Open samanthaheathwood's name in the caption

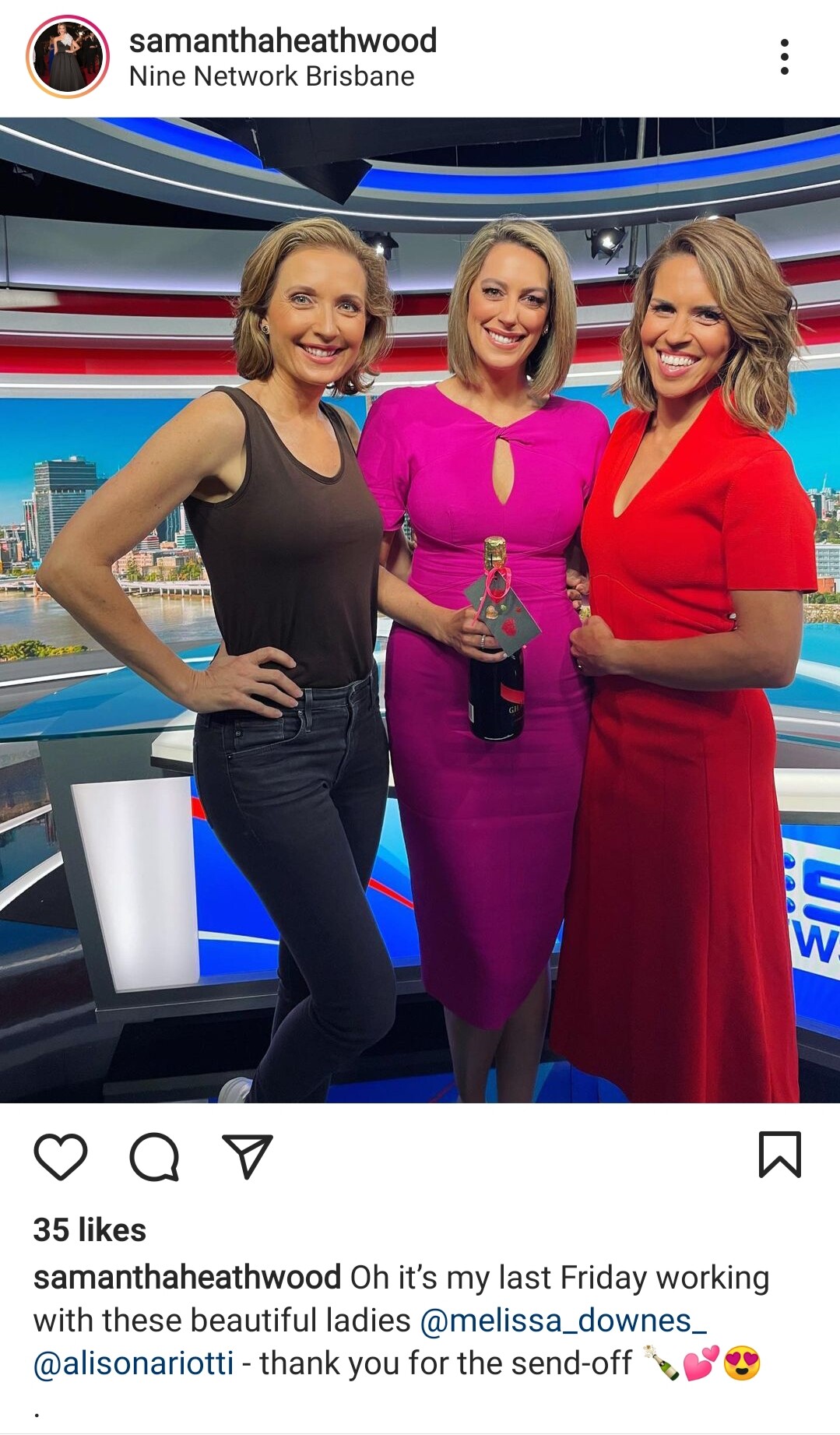pyautogui.click(x=187, y=1278)
